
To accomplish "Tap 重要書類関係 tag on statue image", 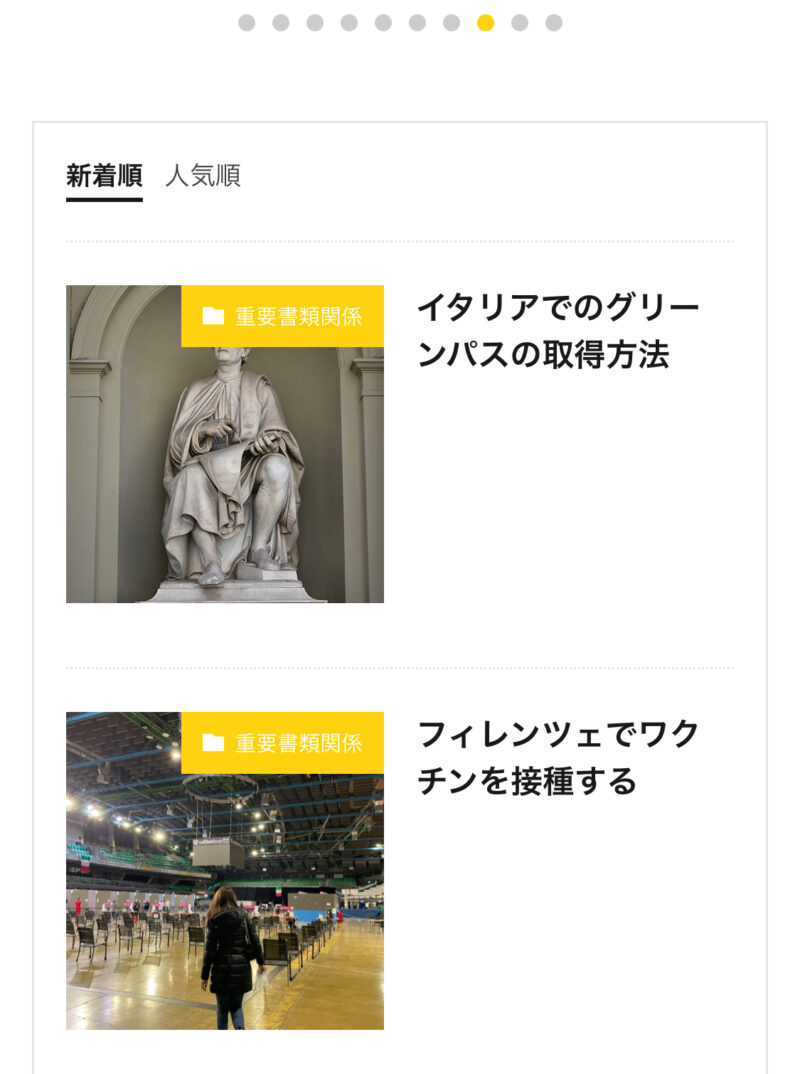I will (x=282, y=316).
